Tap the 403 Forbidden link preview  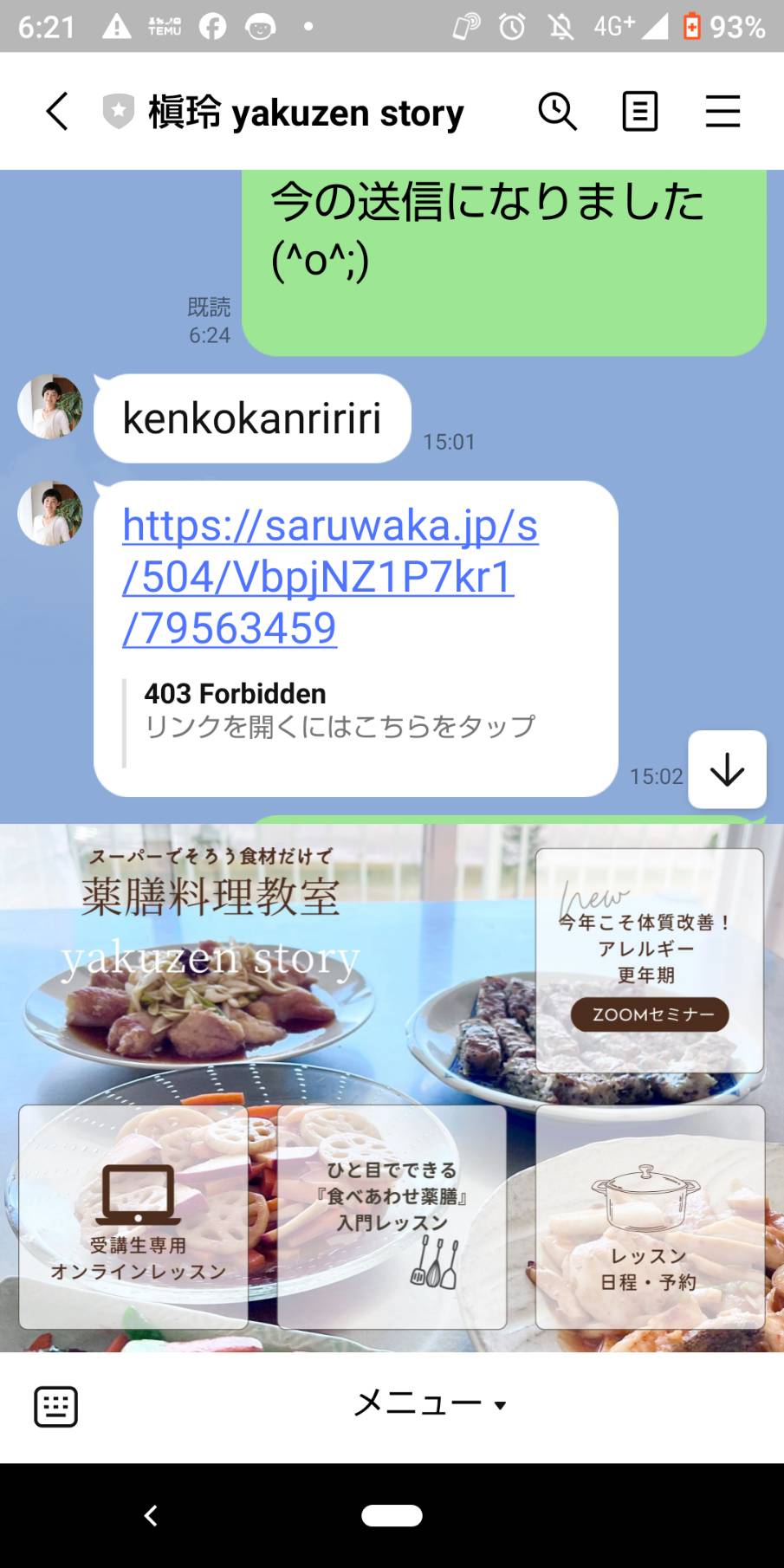[340, 709]
